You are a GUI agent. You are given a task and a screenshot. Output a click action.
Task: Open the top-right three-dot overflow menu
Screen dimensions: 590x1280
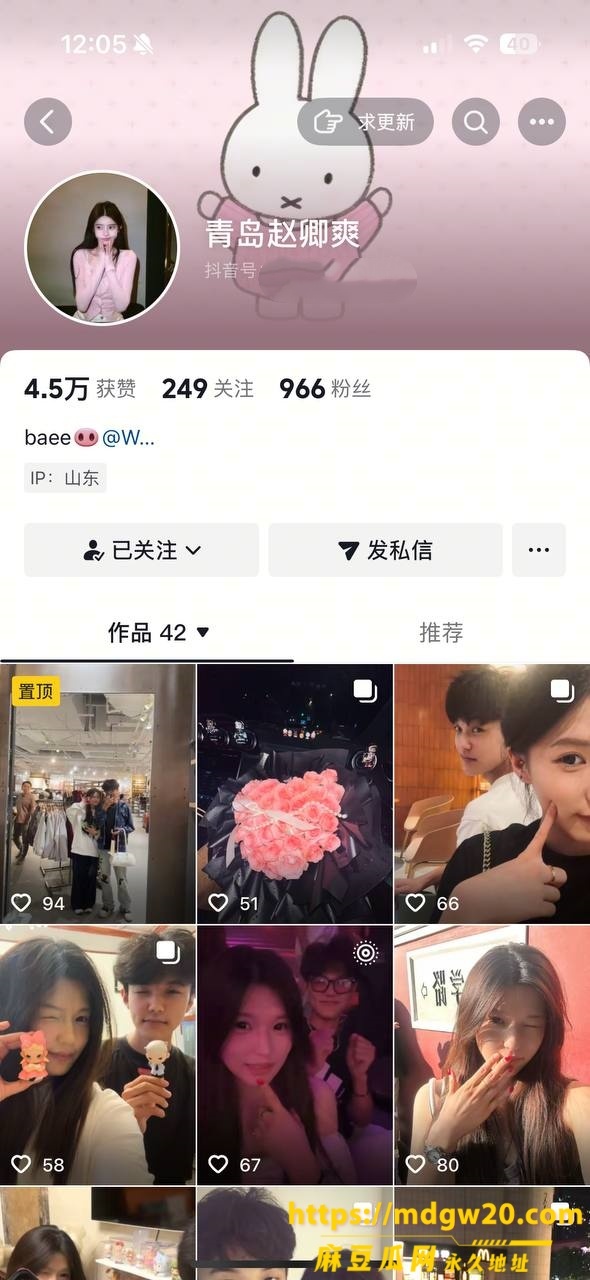click(542, 122)
